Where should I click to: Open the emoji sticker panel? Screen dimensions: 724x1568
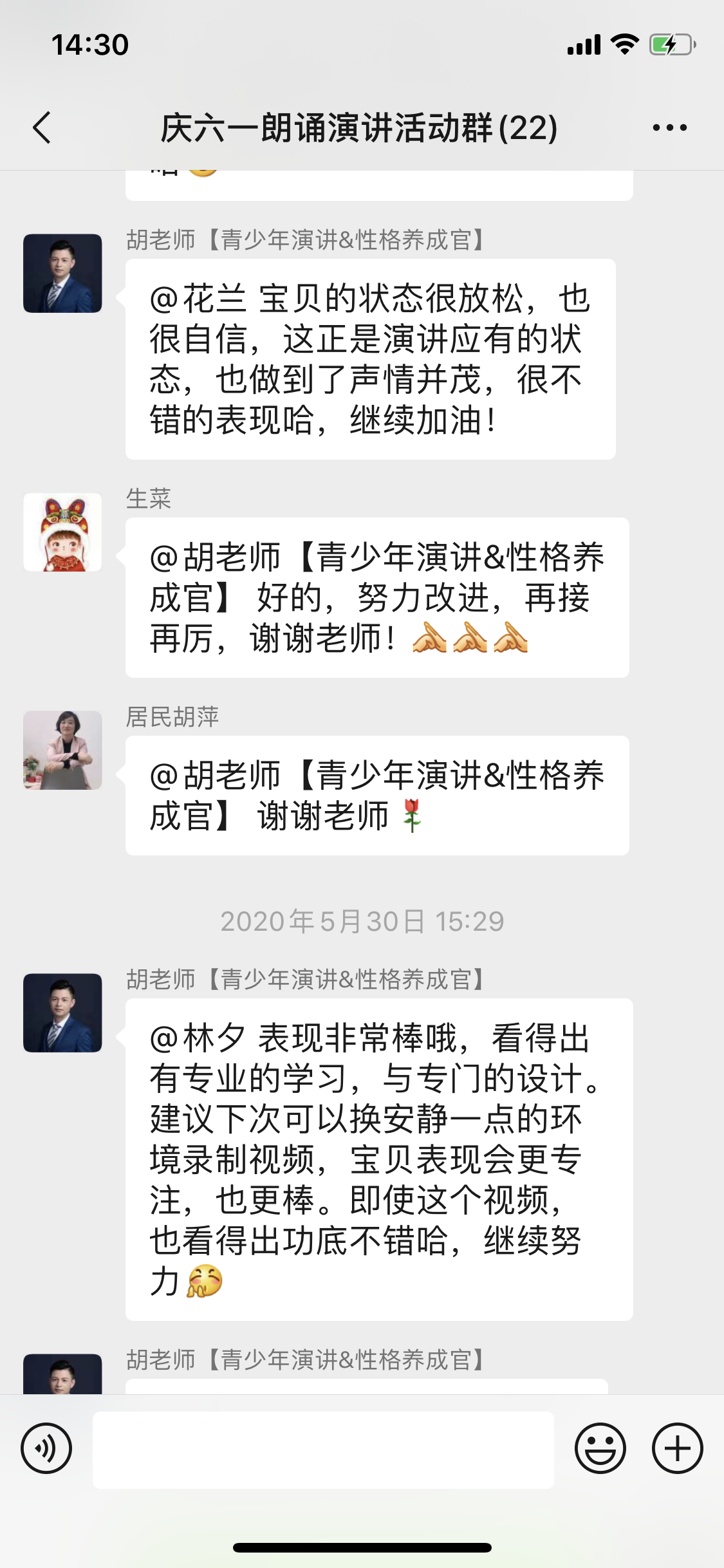coord(600,1448)
